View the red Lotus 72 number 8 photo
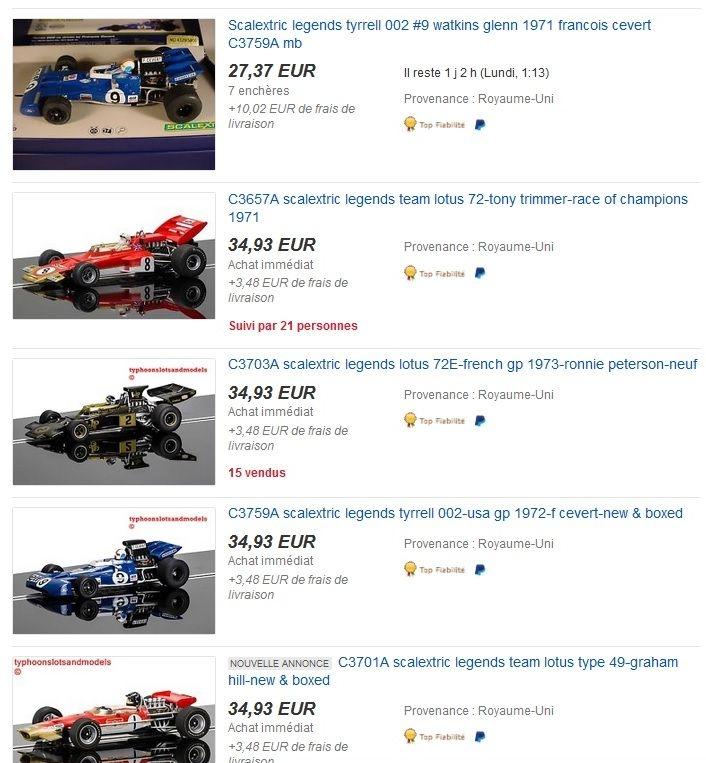Image resolution: width=706 pixels, height=763 pixels. 114,256
